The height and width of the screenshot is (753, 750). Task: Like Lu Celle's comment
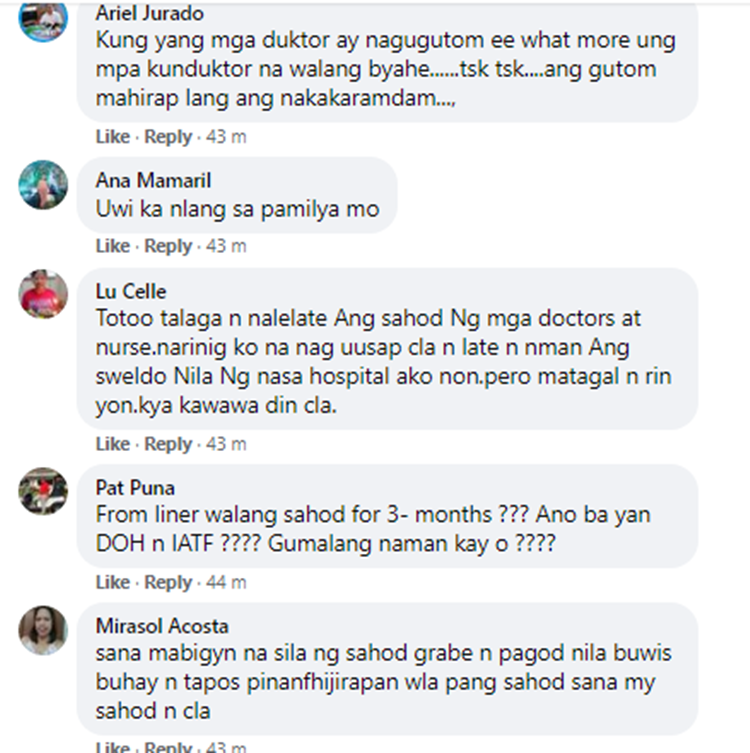(112, 444)
